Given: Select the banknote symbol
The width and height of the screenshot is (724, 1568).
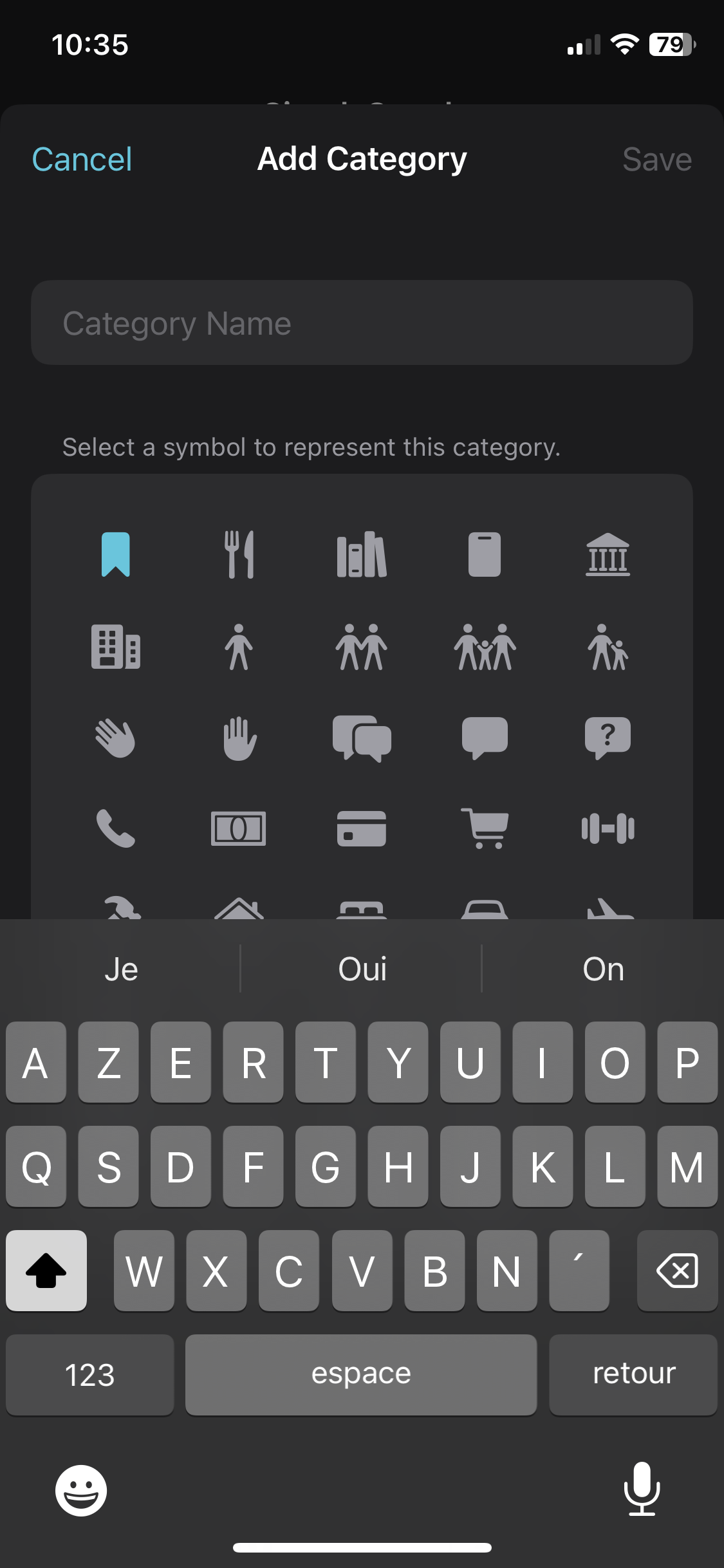Looking at the screenshot, I should (x=239, y=828).
